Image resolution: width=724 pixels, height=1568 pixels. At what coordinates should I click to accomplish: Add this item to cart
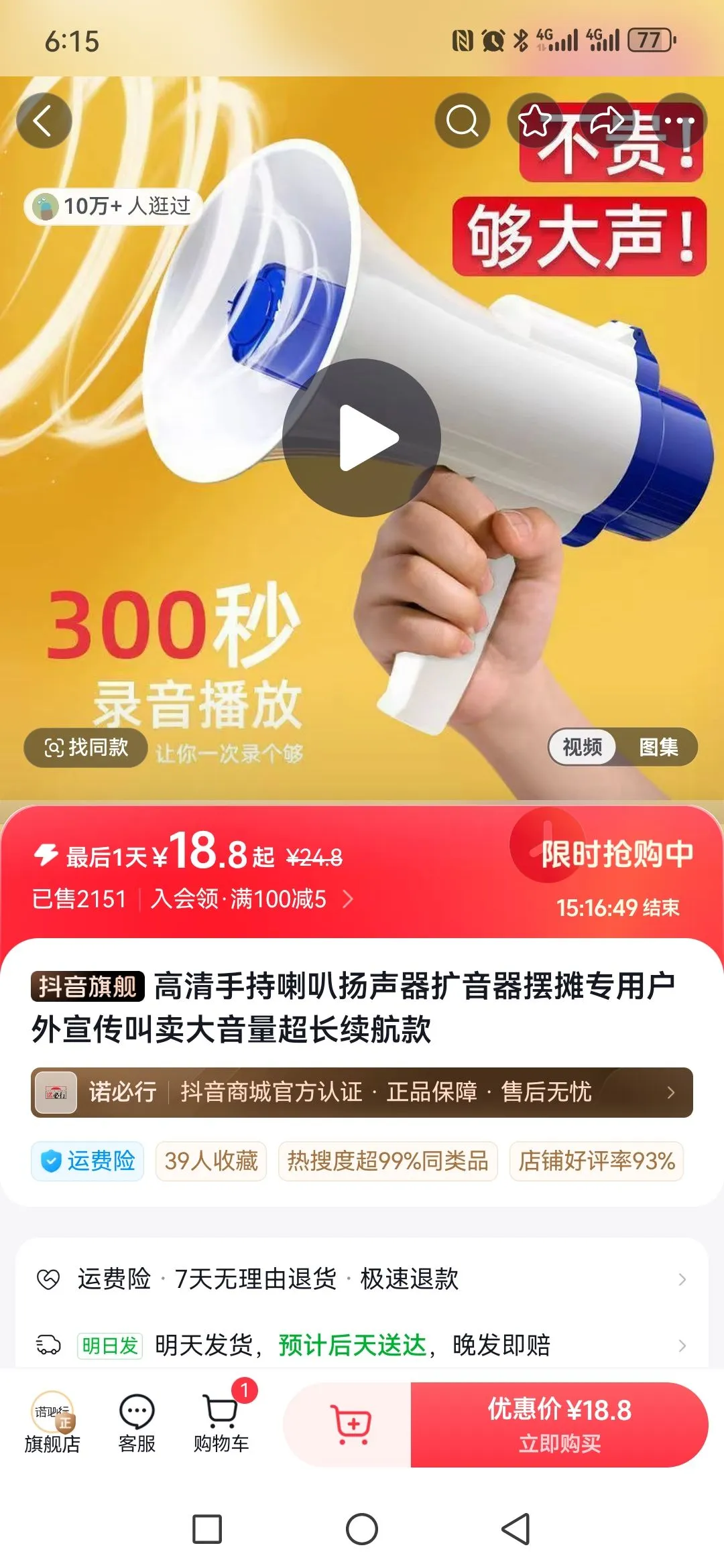point(350,1425)
